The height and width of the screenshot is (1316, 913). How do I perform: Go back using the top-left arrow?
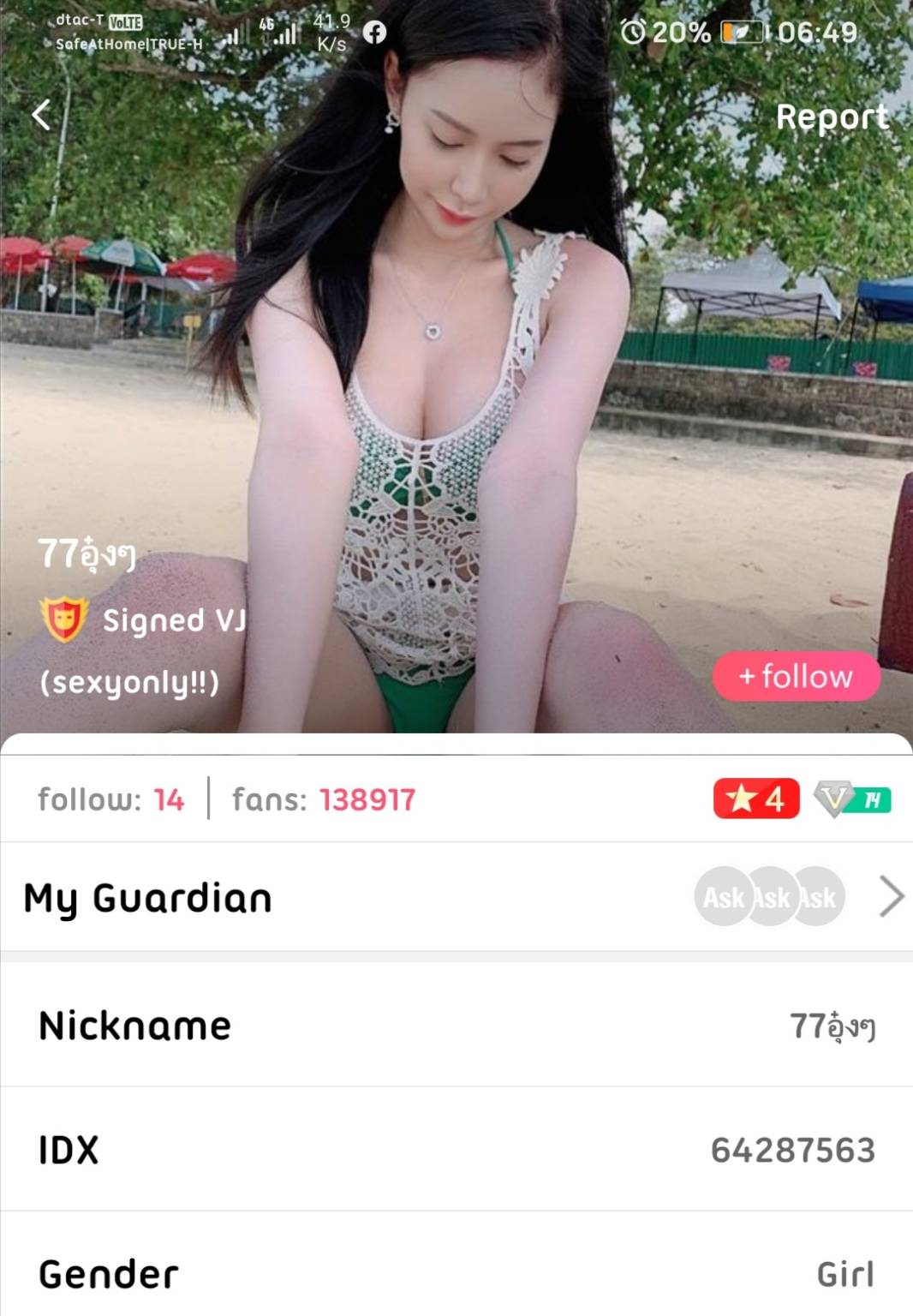tap(41, 114)
